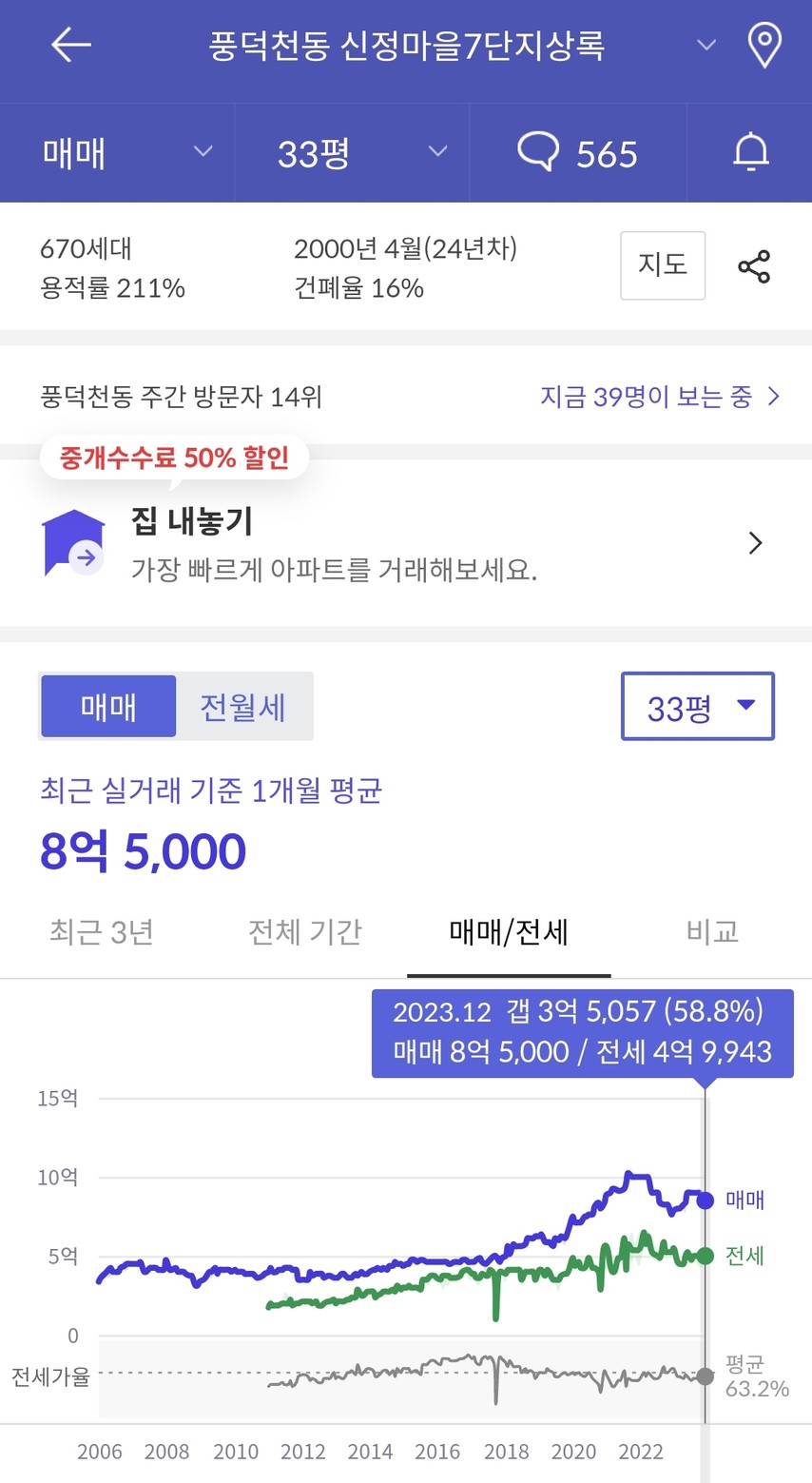Go back using the top-left arrow
This screenshot has width=812, height=1483.
coord(70,45)
